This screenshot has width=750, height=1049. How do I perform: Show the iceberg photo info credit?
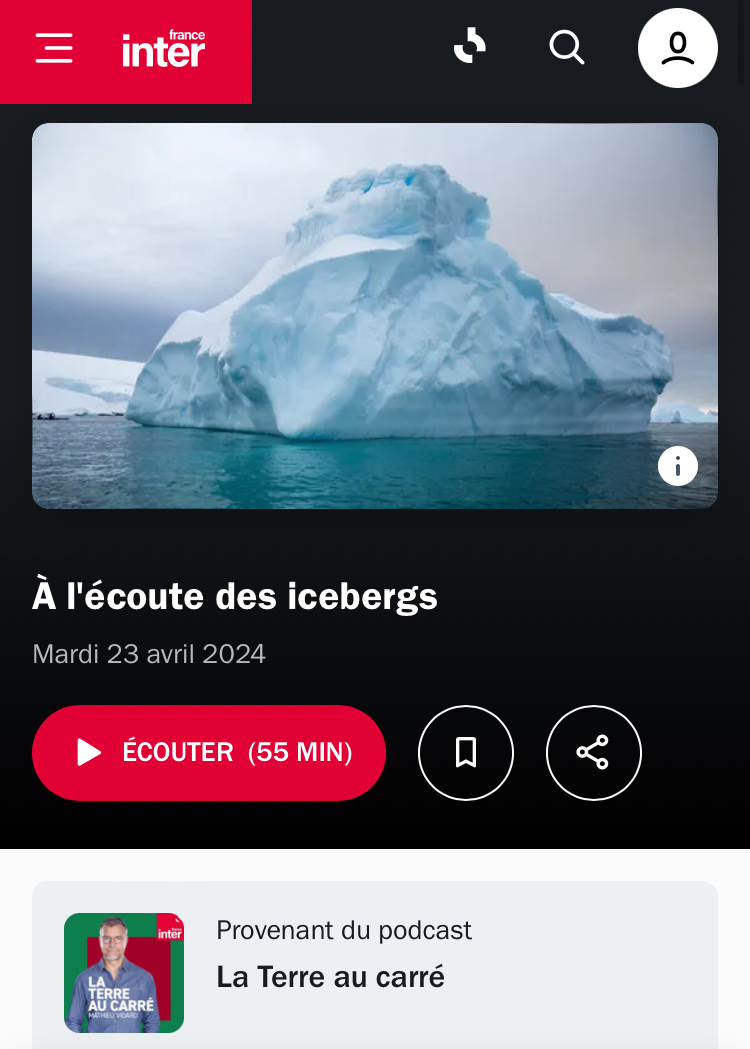click(678, 466)
